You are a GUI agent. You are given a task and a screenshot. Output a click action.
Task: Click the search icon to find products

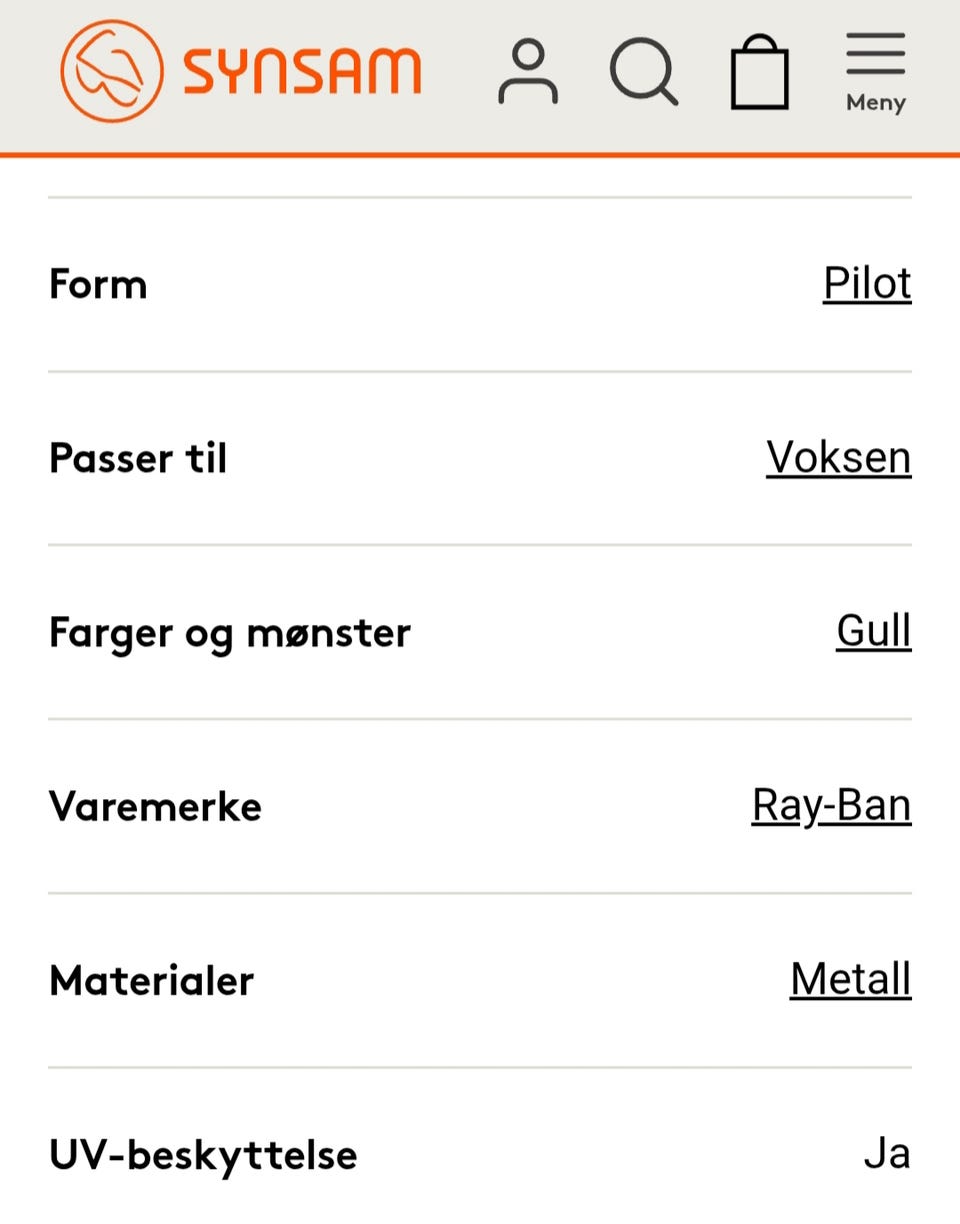click(x=645, y=70)
